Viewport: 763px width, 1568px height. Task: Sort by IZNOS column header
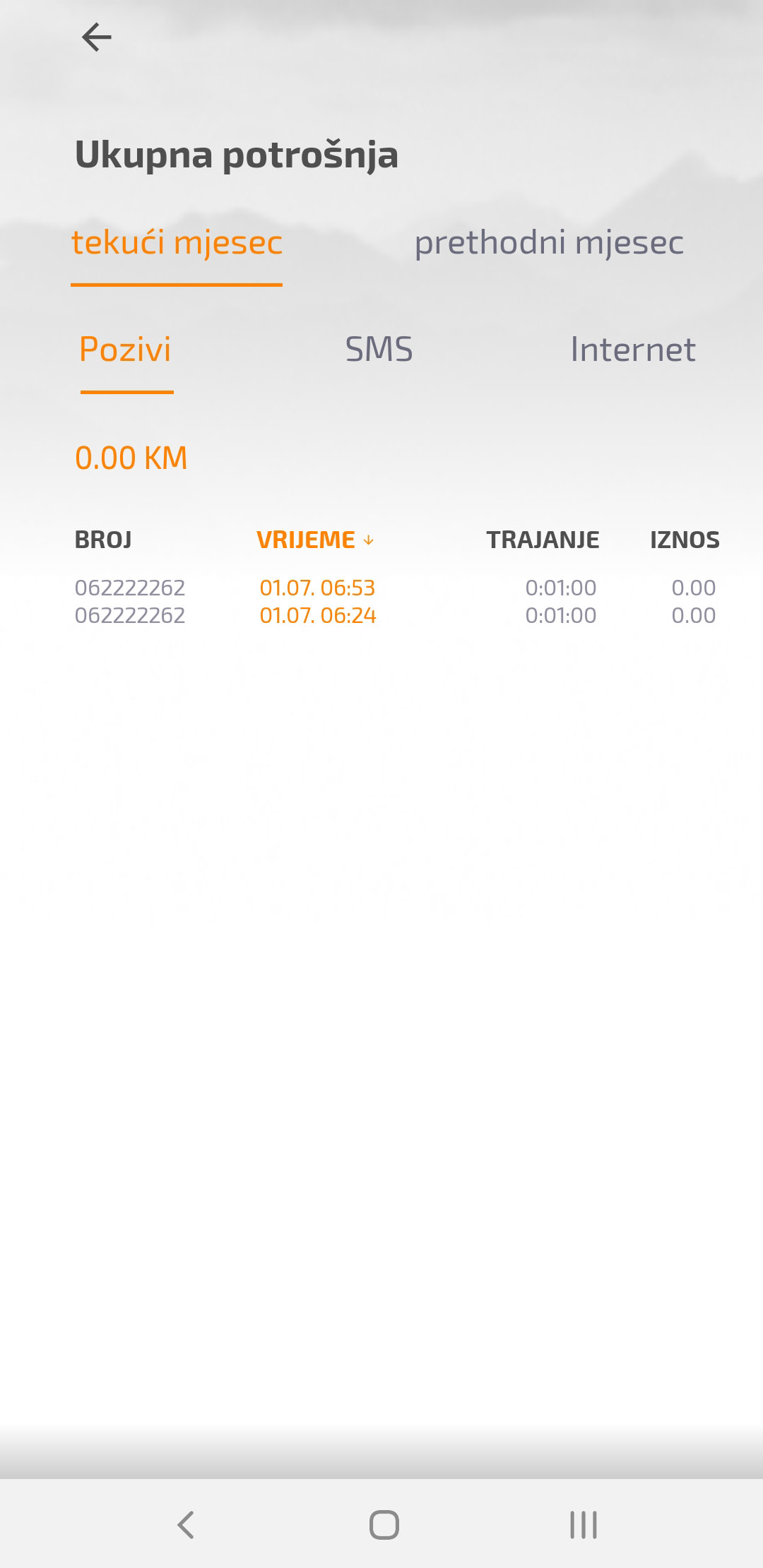684,540
